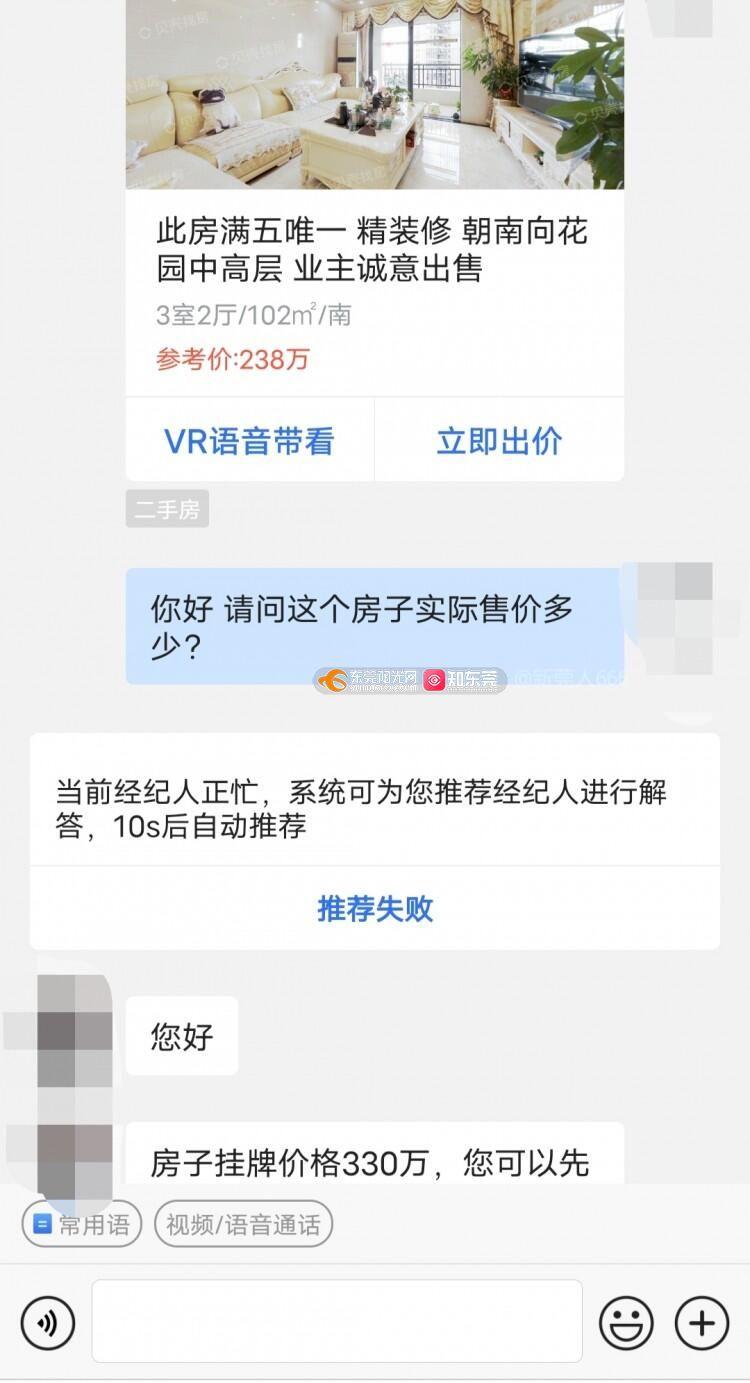Start 视频/语音通话 call

click(243, 1225)
